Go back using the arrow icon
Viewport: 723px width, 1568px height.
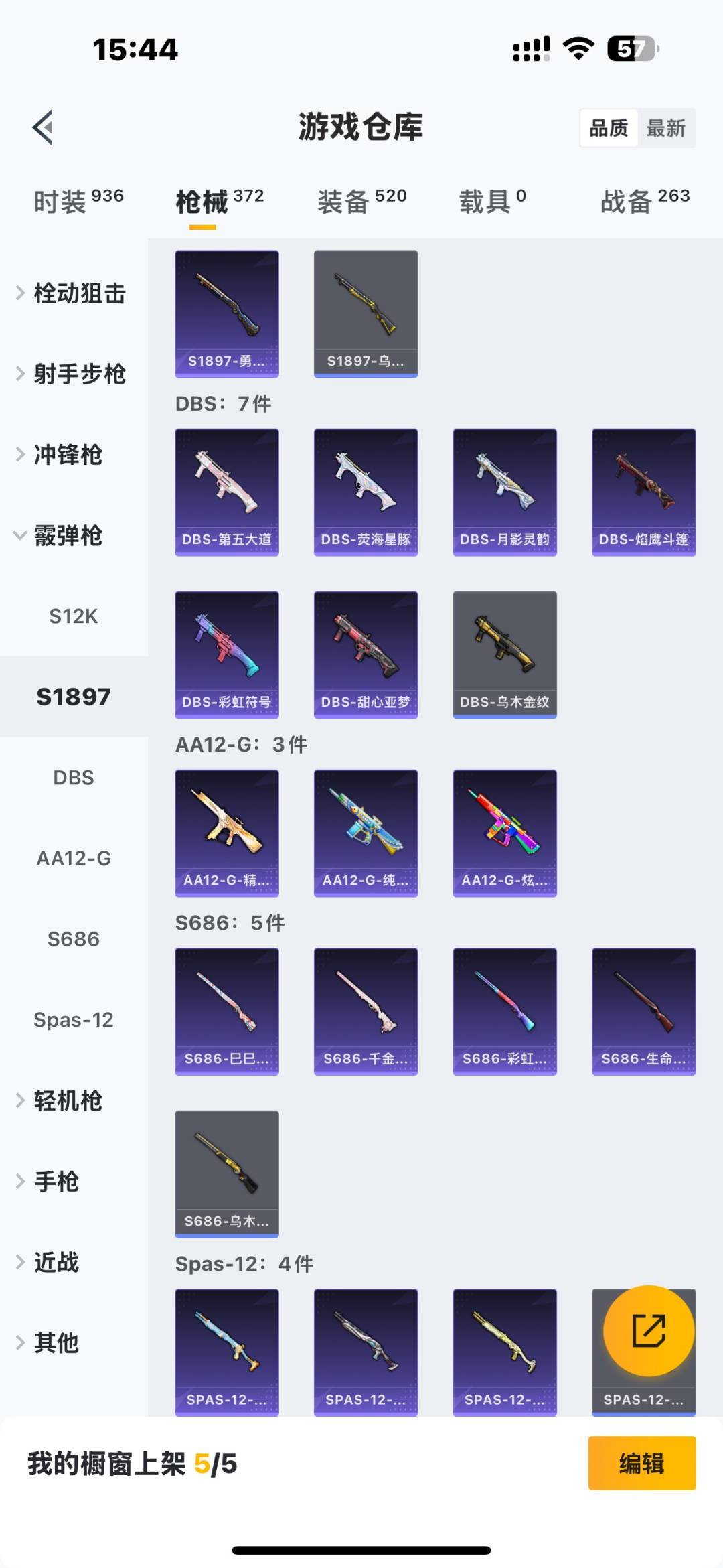pos(43,127)
